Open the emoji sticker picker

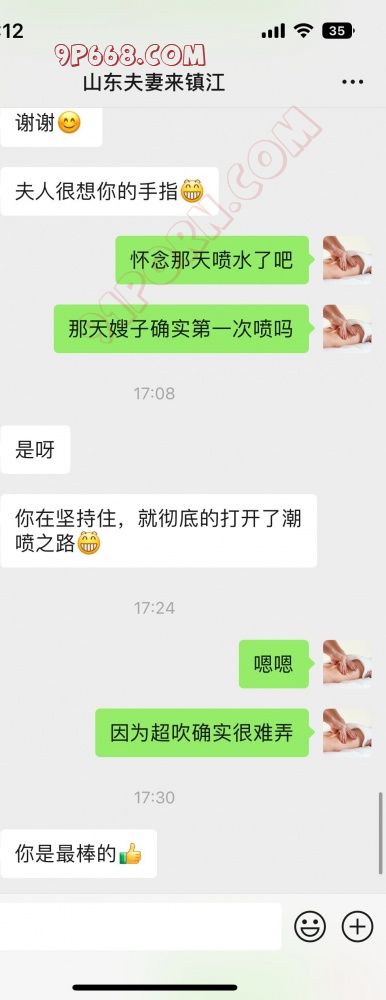click(x=310, y=926)
